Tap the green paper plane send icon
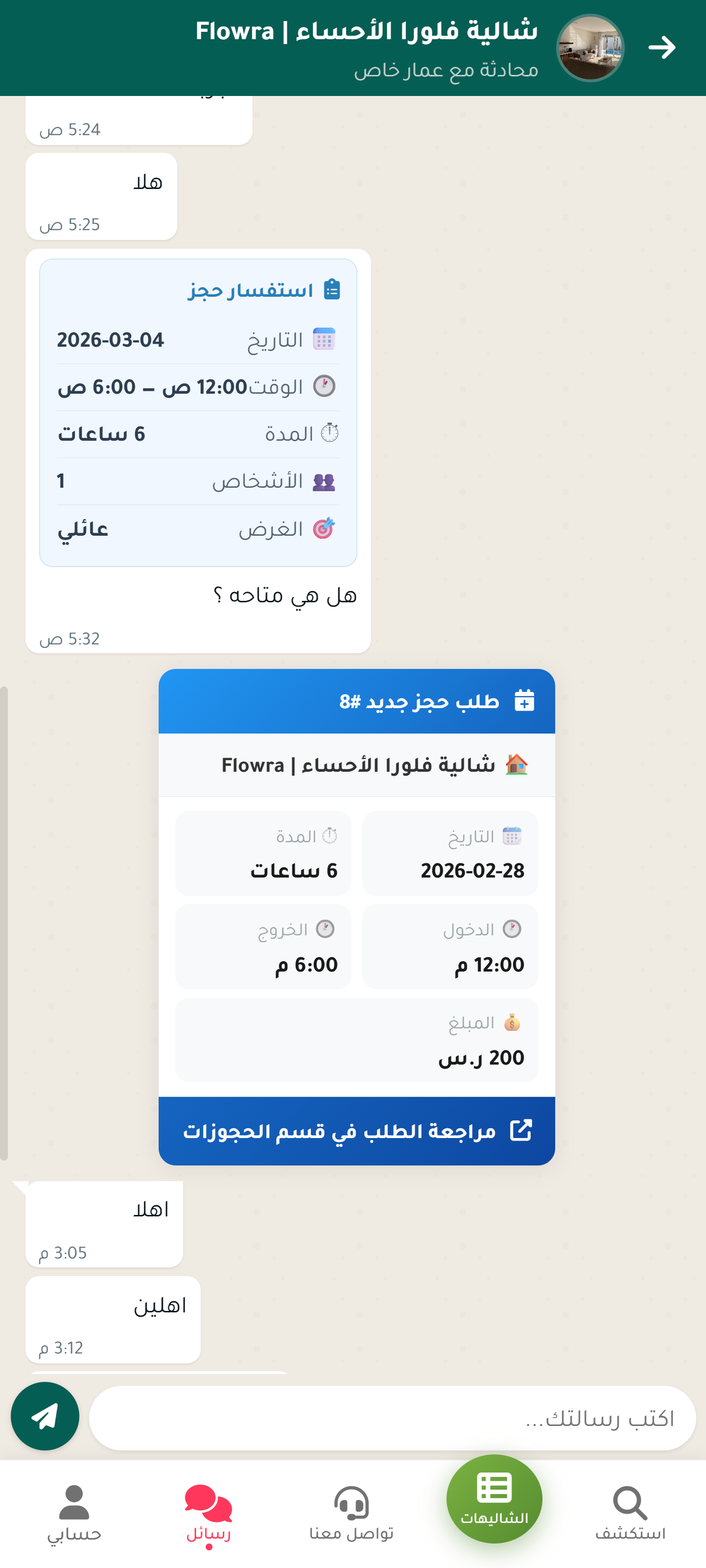706x1568 pixels. click(x=45, y=1416)
